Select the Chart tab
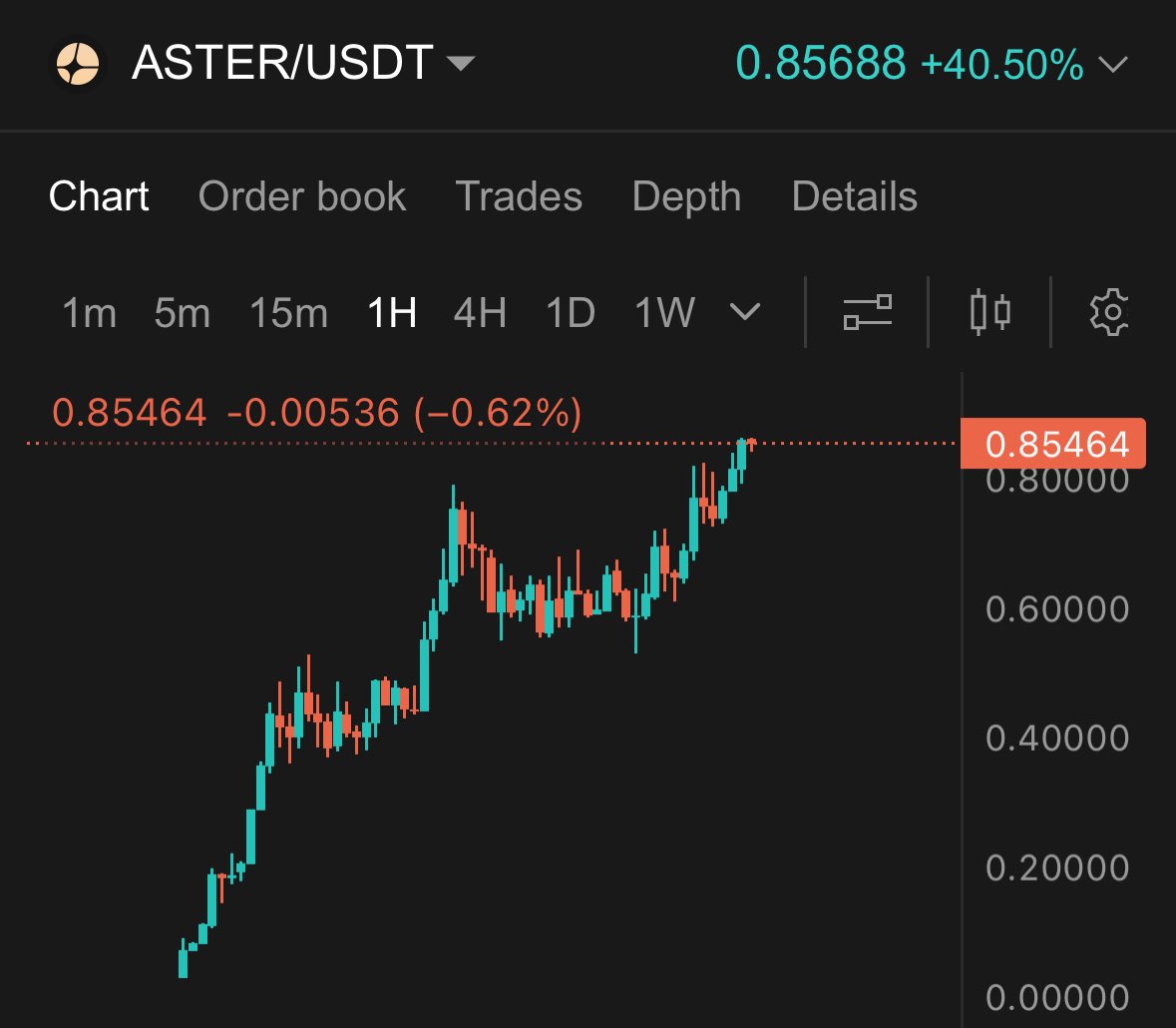The width and height of the screenshot is (1176, 1028). (x=99, y=196)
